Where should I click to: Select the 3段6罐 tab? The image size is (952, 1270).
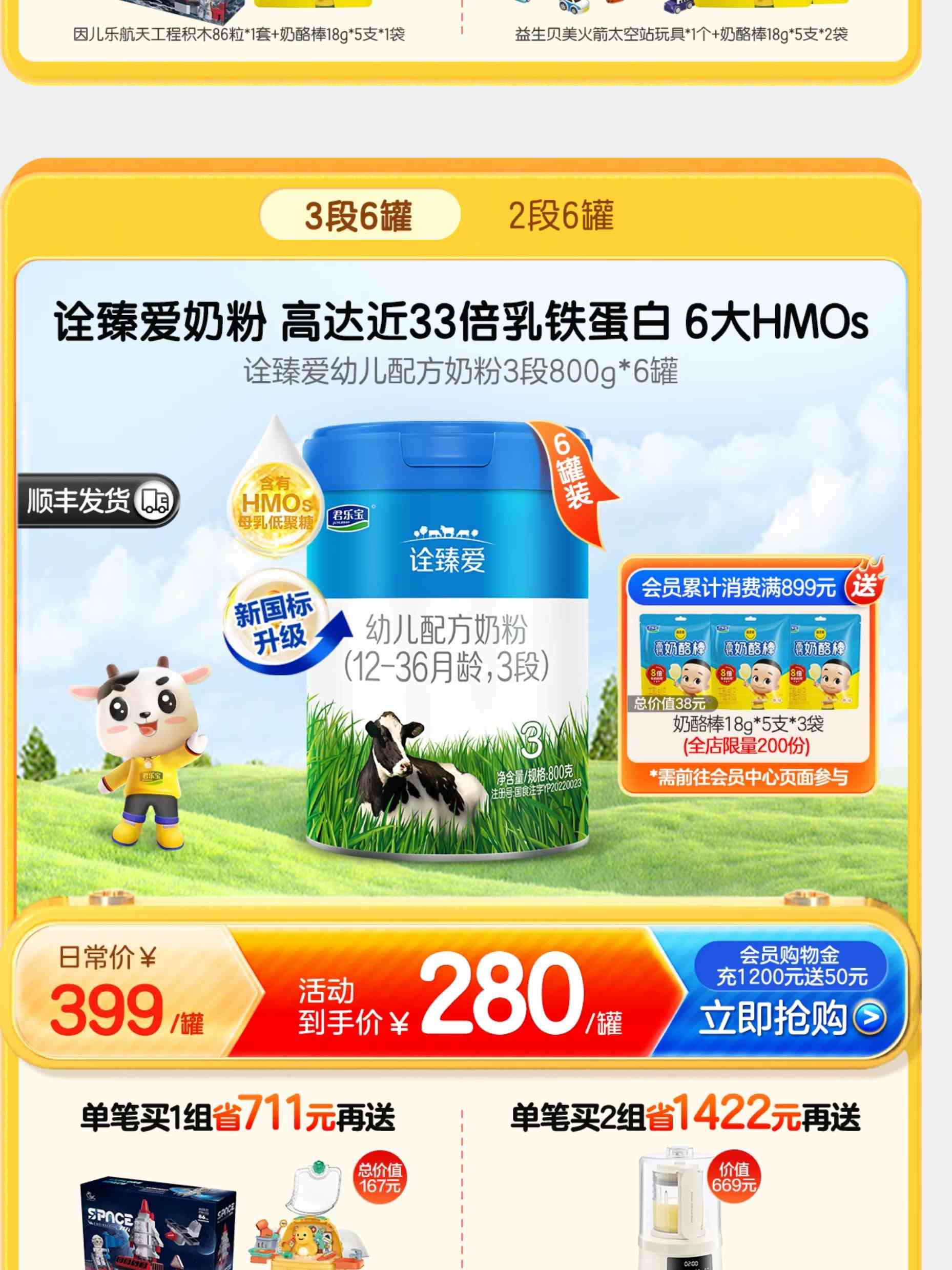tap(359, 216)
